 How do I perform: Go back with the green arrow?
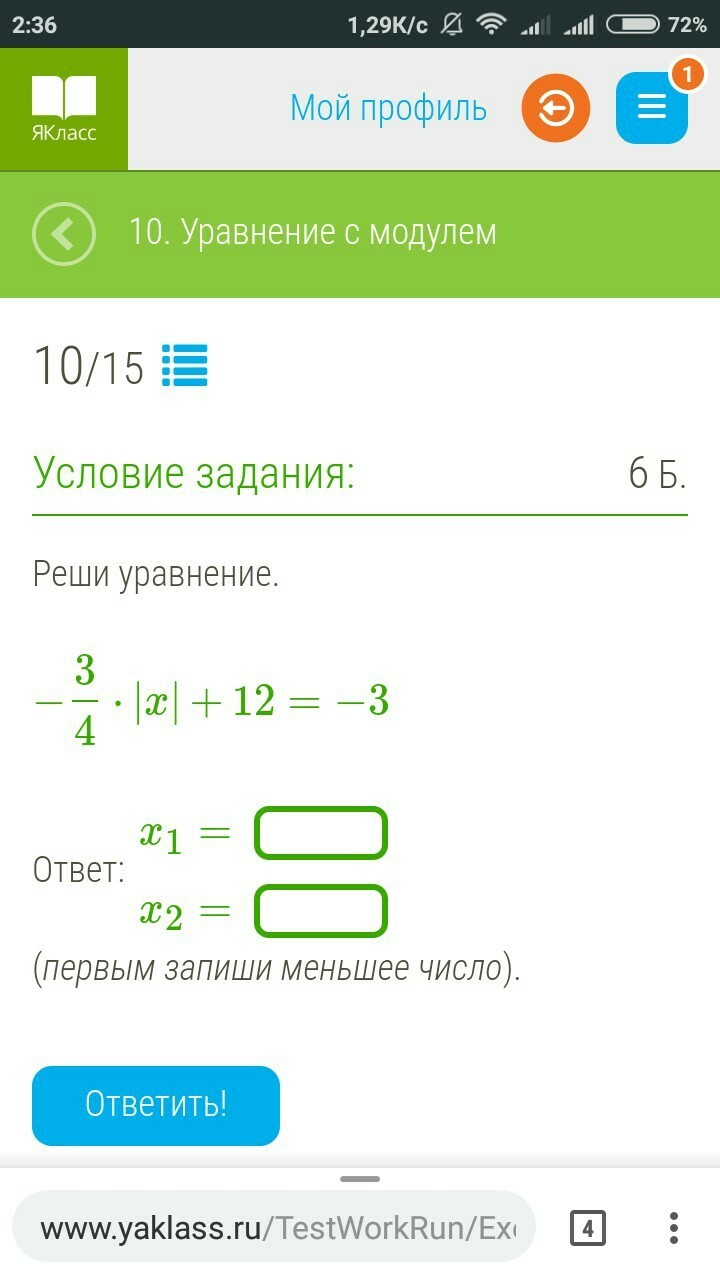point(64,234)
